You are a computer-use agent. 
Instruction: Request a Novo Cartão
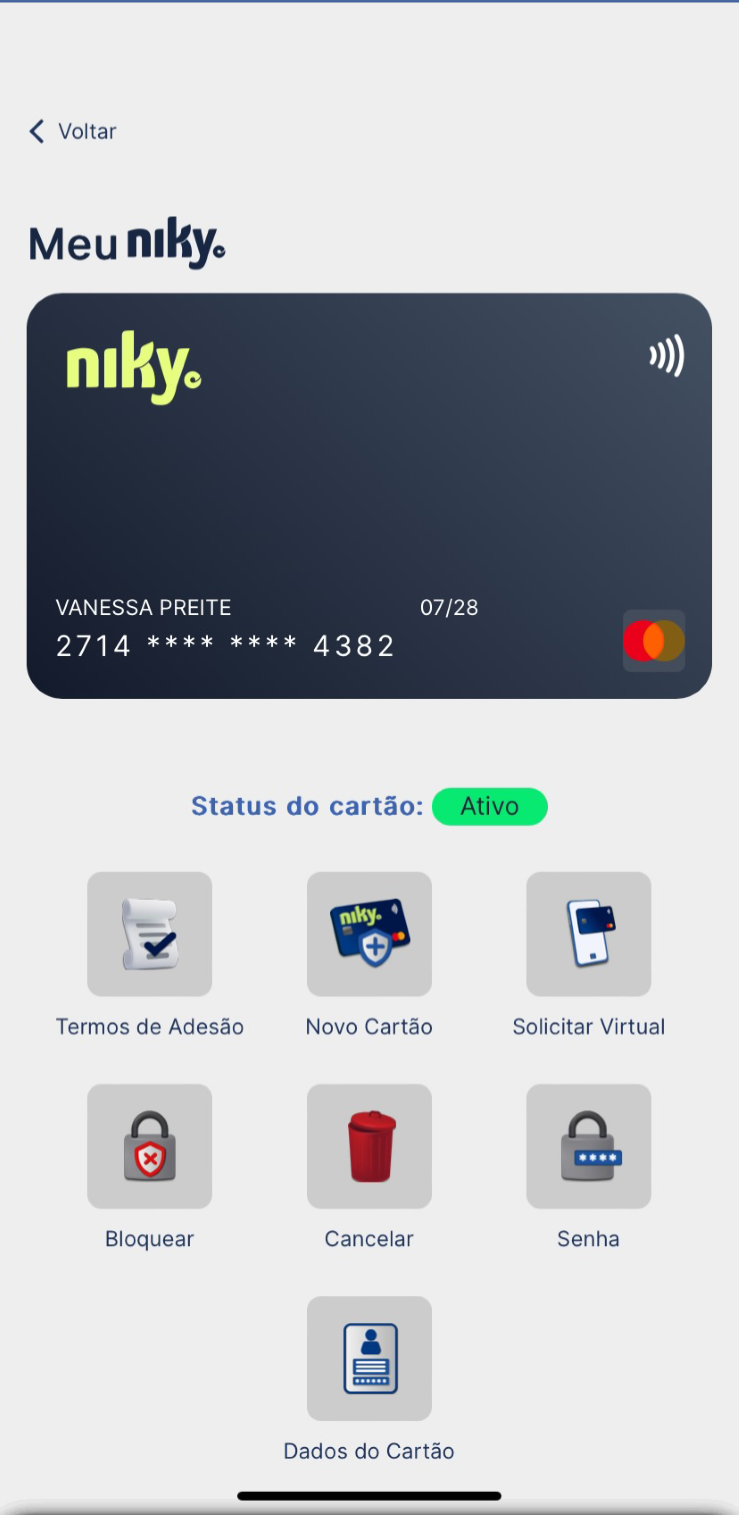(369, 934)
